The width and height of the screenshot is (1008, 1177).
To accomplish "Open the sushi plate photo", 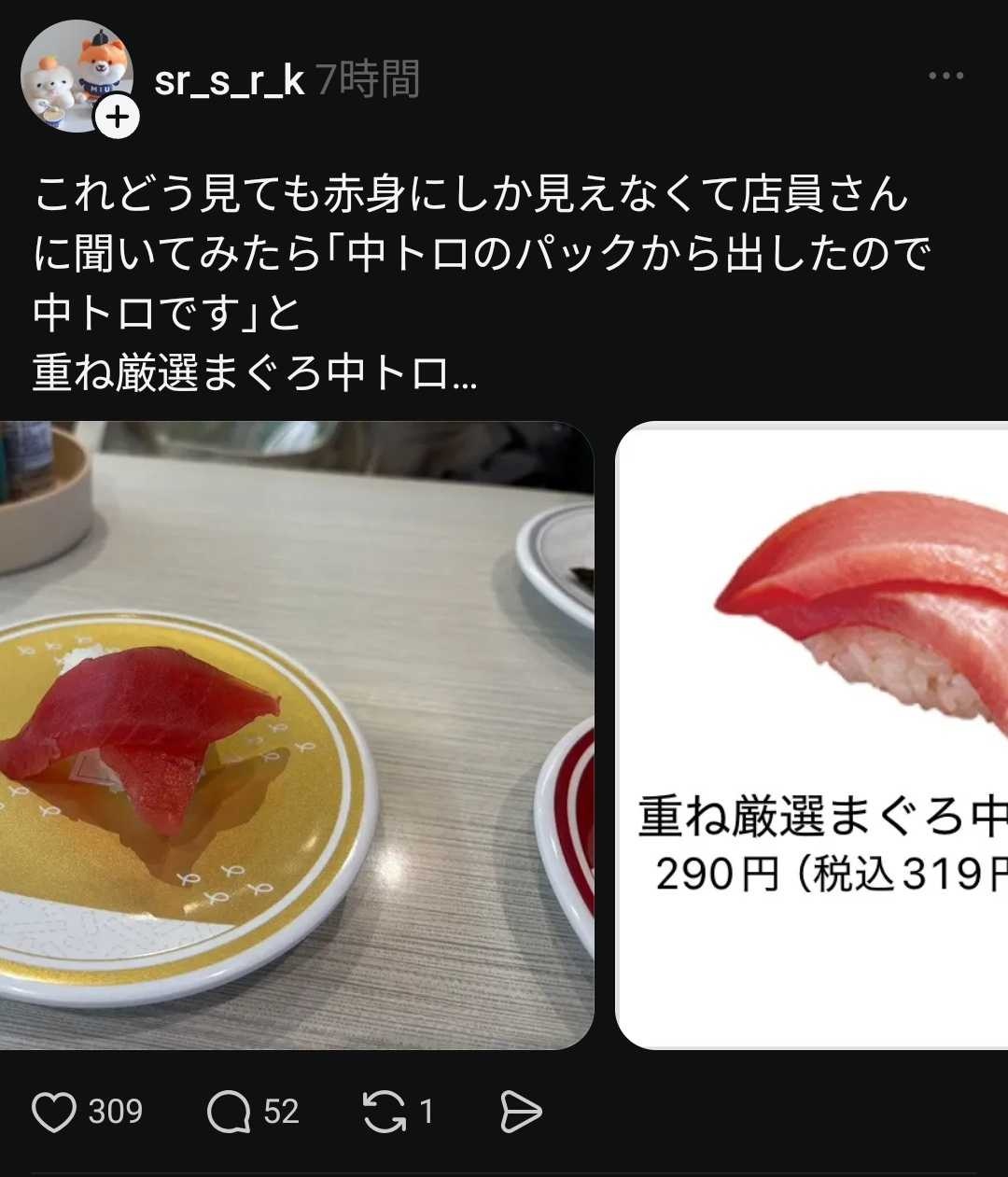I will pyautogui.click(x=297, y=735).
